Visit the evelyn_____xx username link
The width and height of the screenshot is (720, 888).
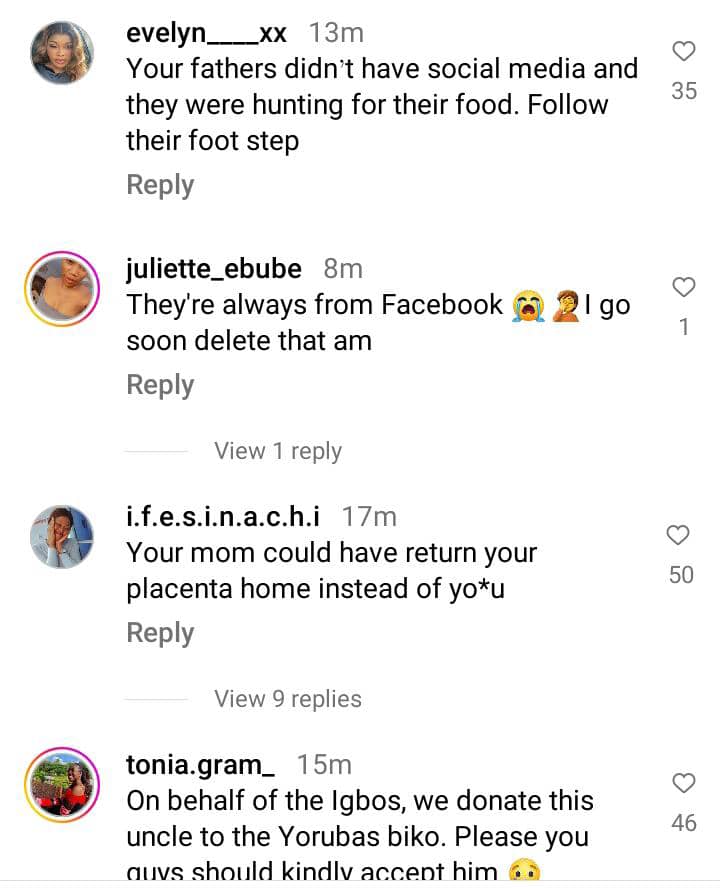pos(207,33)
